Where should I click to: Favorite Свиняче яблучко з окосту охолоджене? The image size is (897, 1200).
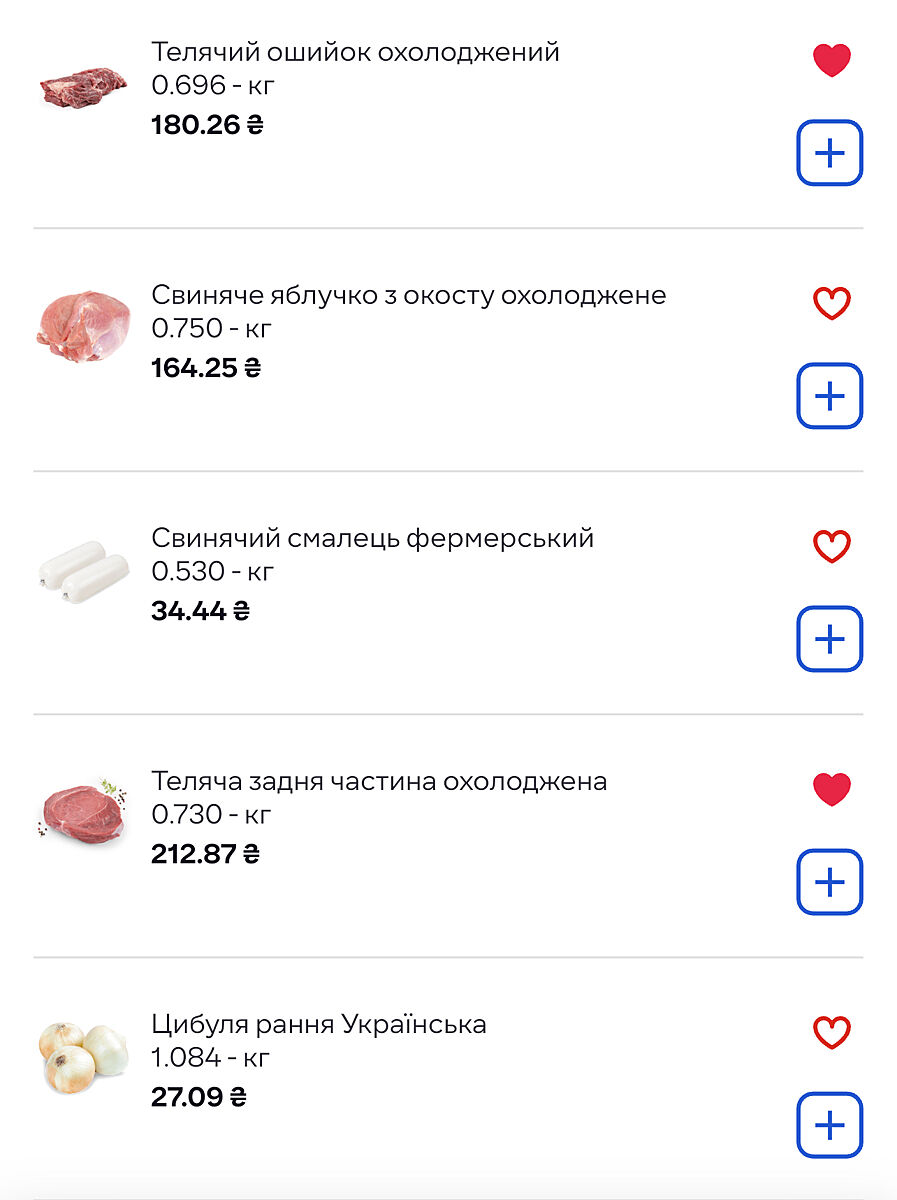(x=831, y=303)
